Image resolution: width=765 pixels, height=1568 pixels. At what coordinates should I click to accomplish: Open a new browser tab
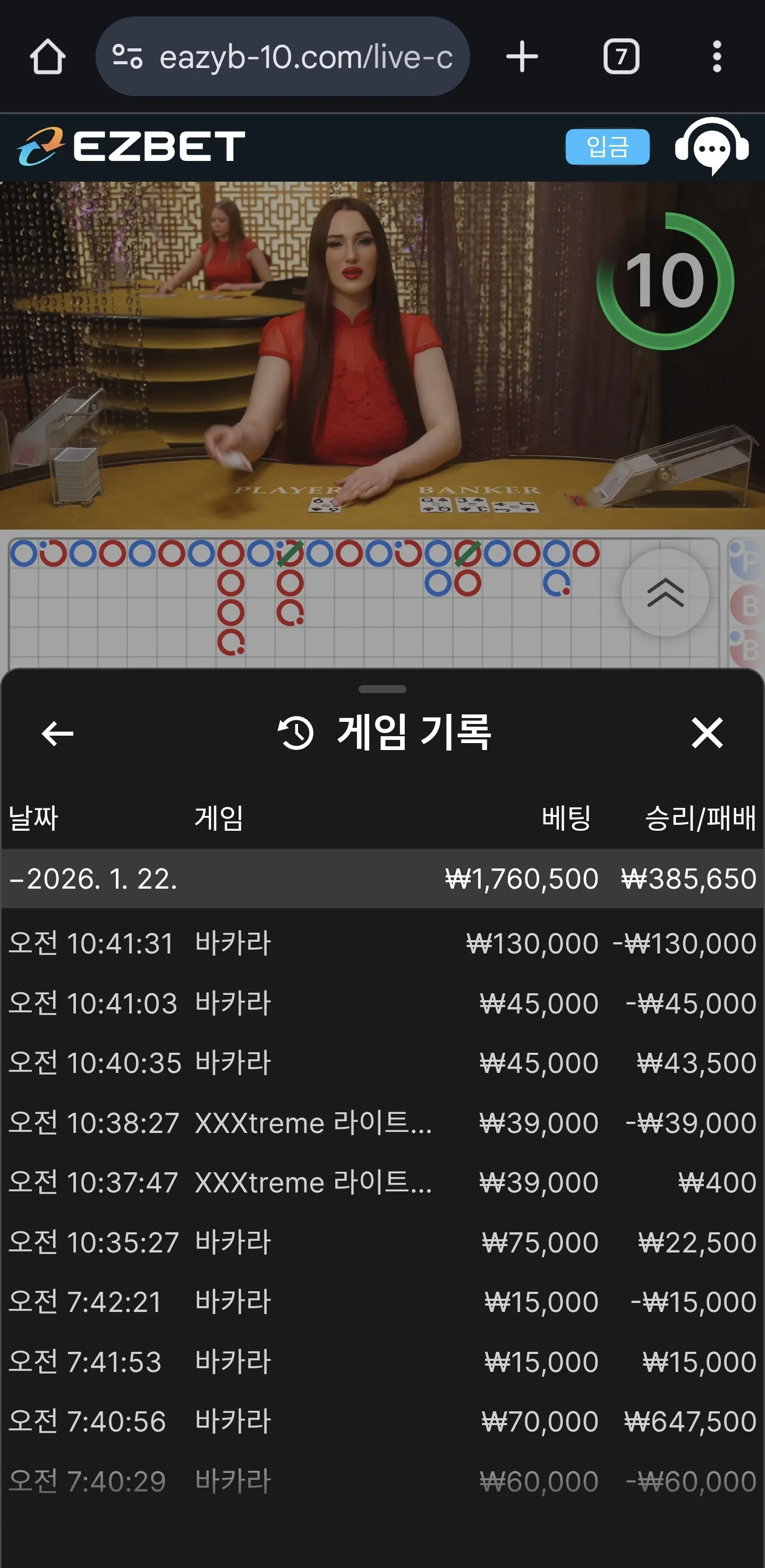(522, 57)
